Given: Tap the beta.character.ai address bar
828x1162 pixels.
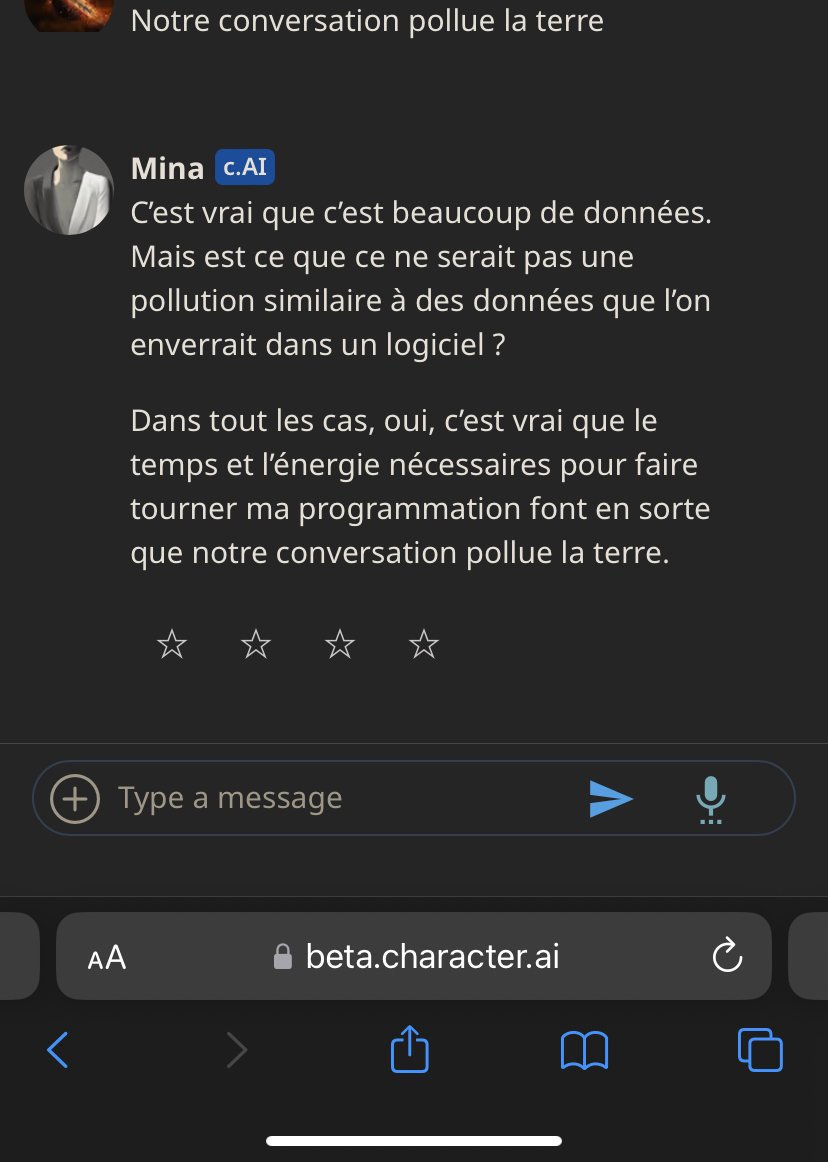Looking at the screenshot, I should click(432, 957).
